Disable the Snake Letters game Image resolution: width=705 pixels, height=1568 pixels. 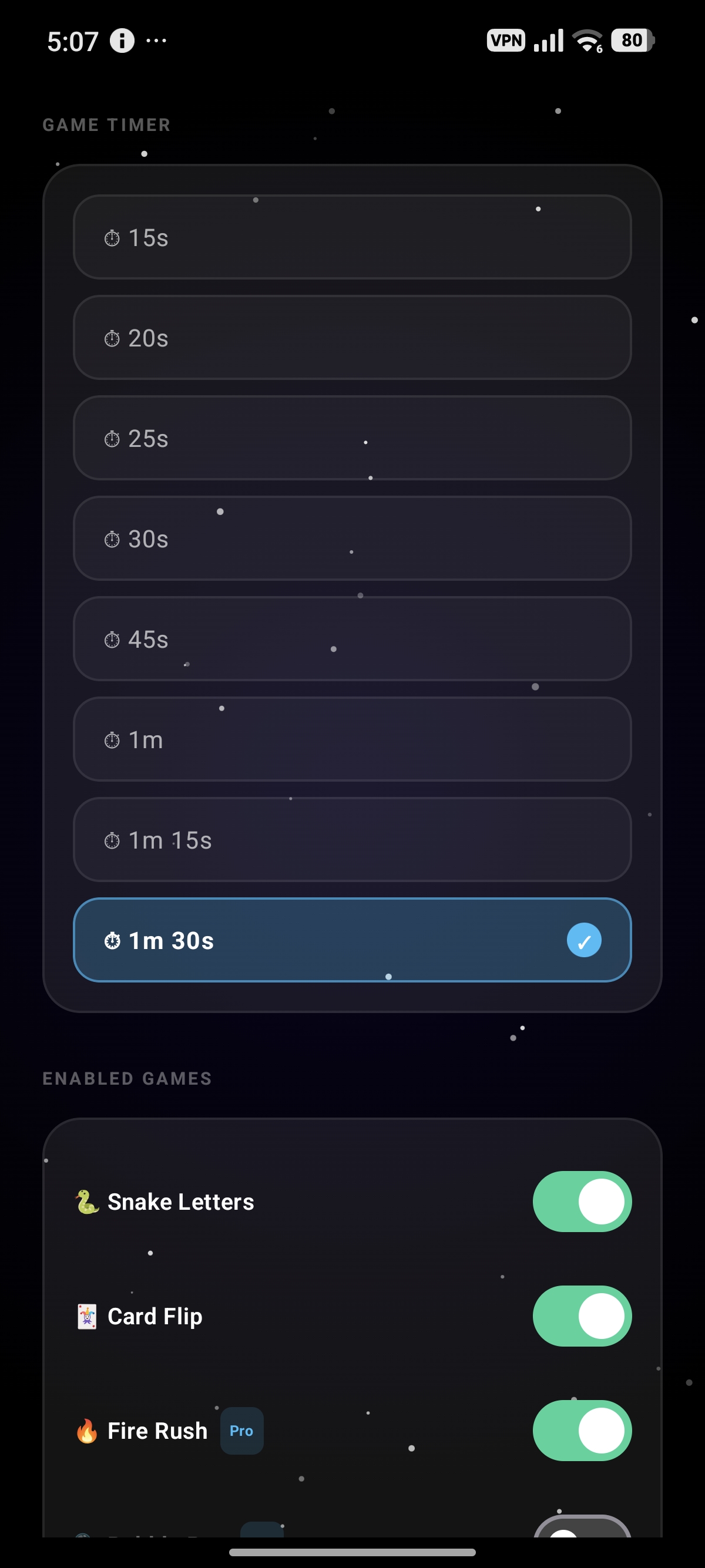(x=582, y=1200)
